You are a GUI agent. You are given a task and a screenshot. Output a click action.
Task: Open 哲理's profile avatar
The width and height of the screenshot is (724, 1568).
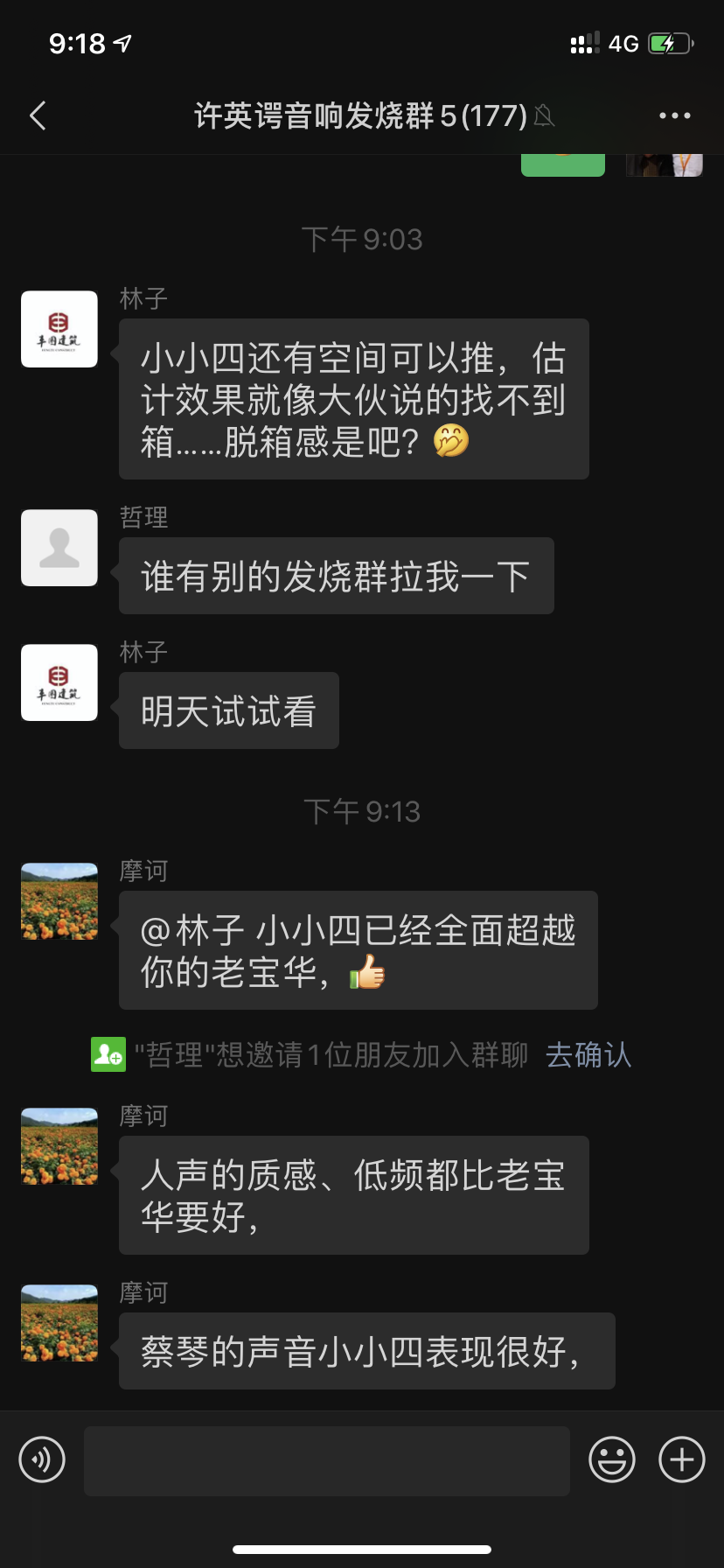click(59, 548)
